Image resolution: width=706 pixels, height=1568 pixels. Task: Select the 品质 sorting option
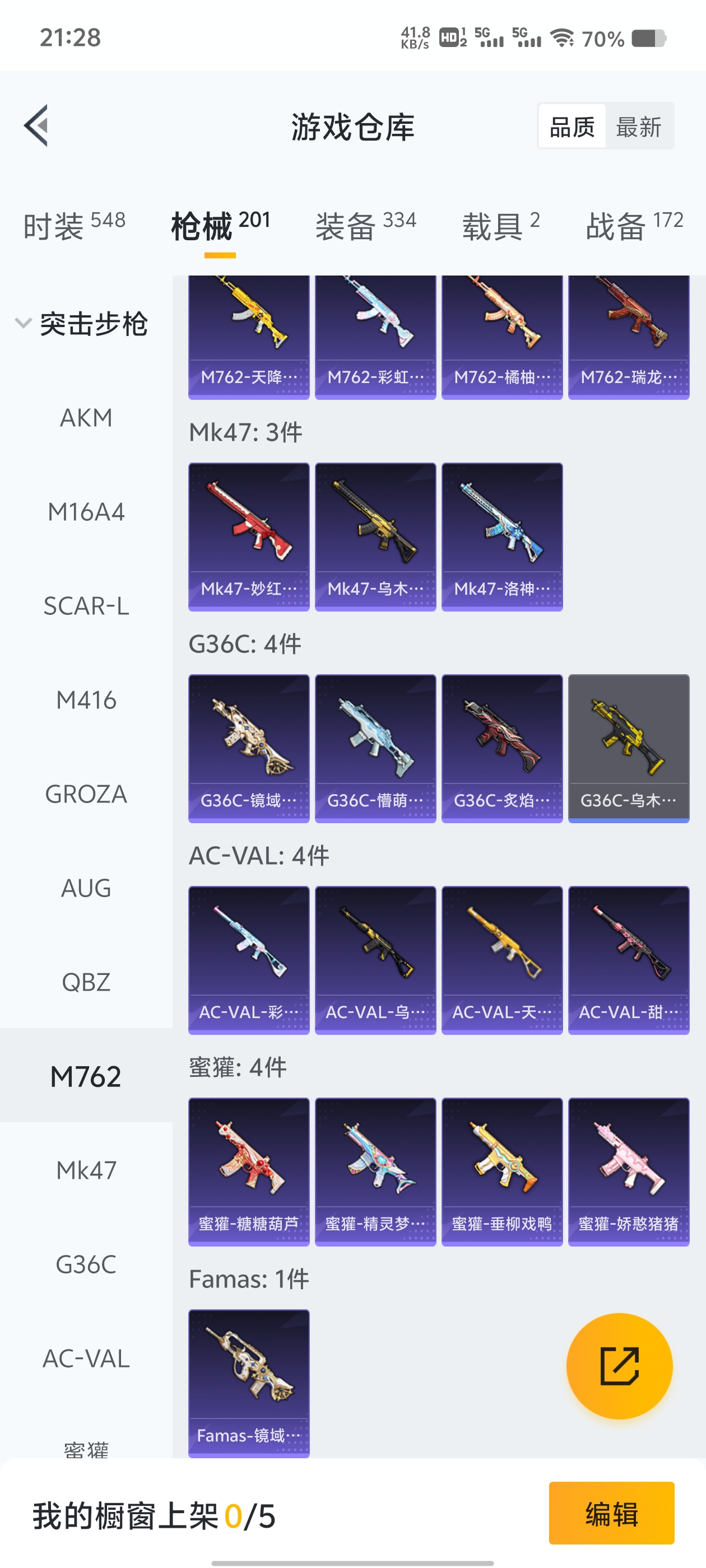pos(572,127)
